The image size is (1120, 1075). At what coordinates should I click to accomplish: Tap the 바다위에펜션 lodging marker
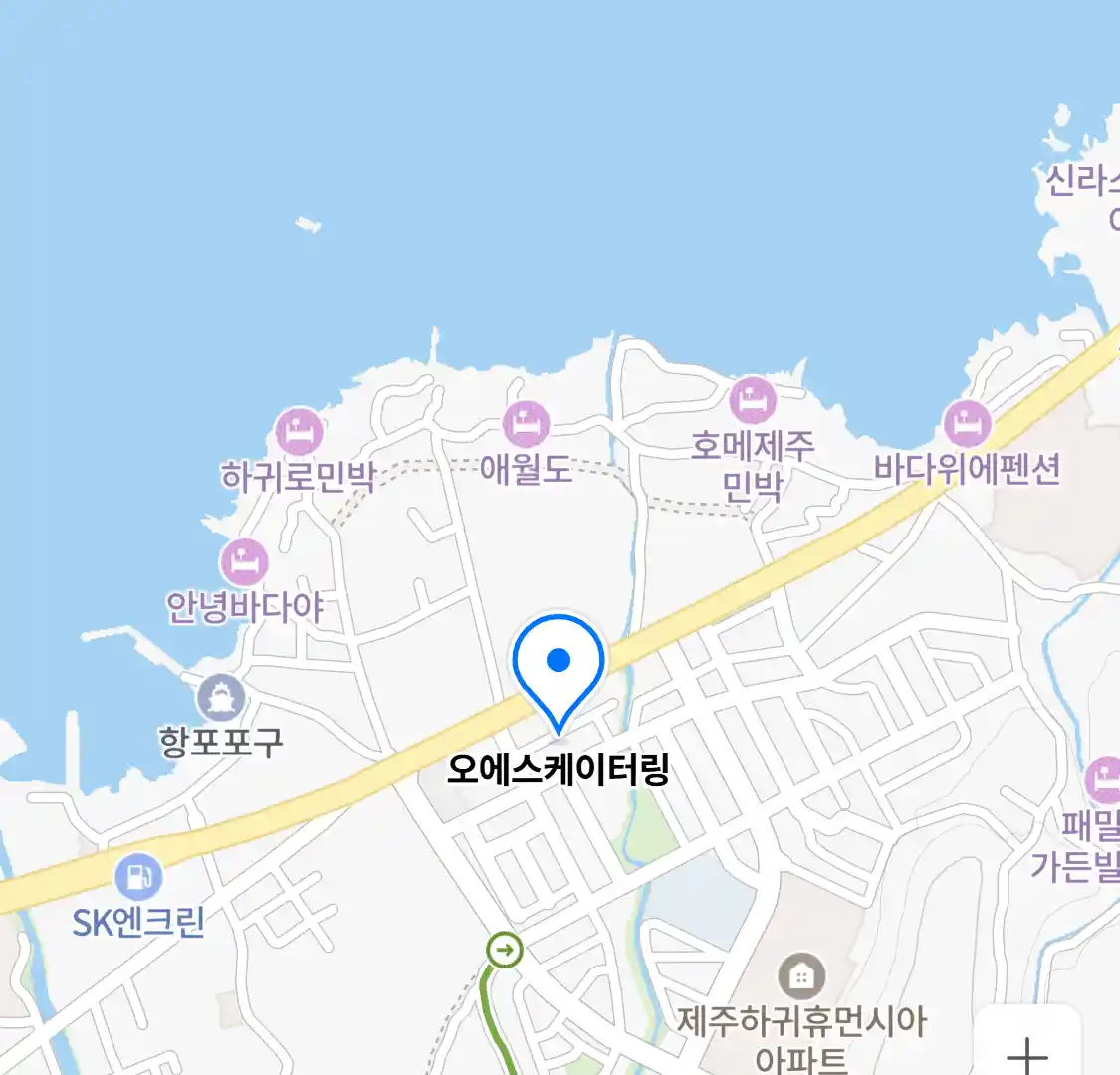[967, 425]
